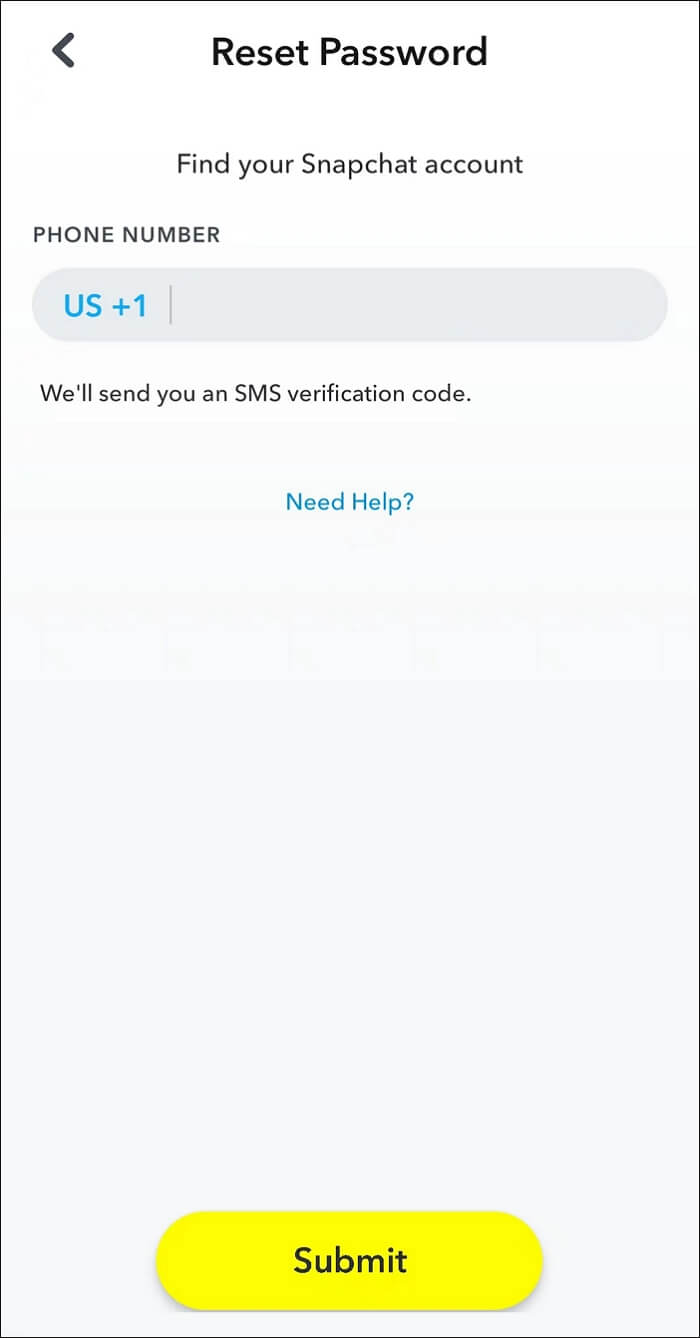Tap the yellow Submit button
The width and height of the screenshot is (700, 1338).
pyautogui.click(x=349, y=1259)
